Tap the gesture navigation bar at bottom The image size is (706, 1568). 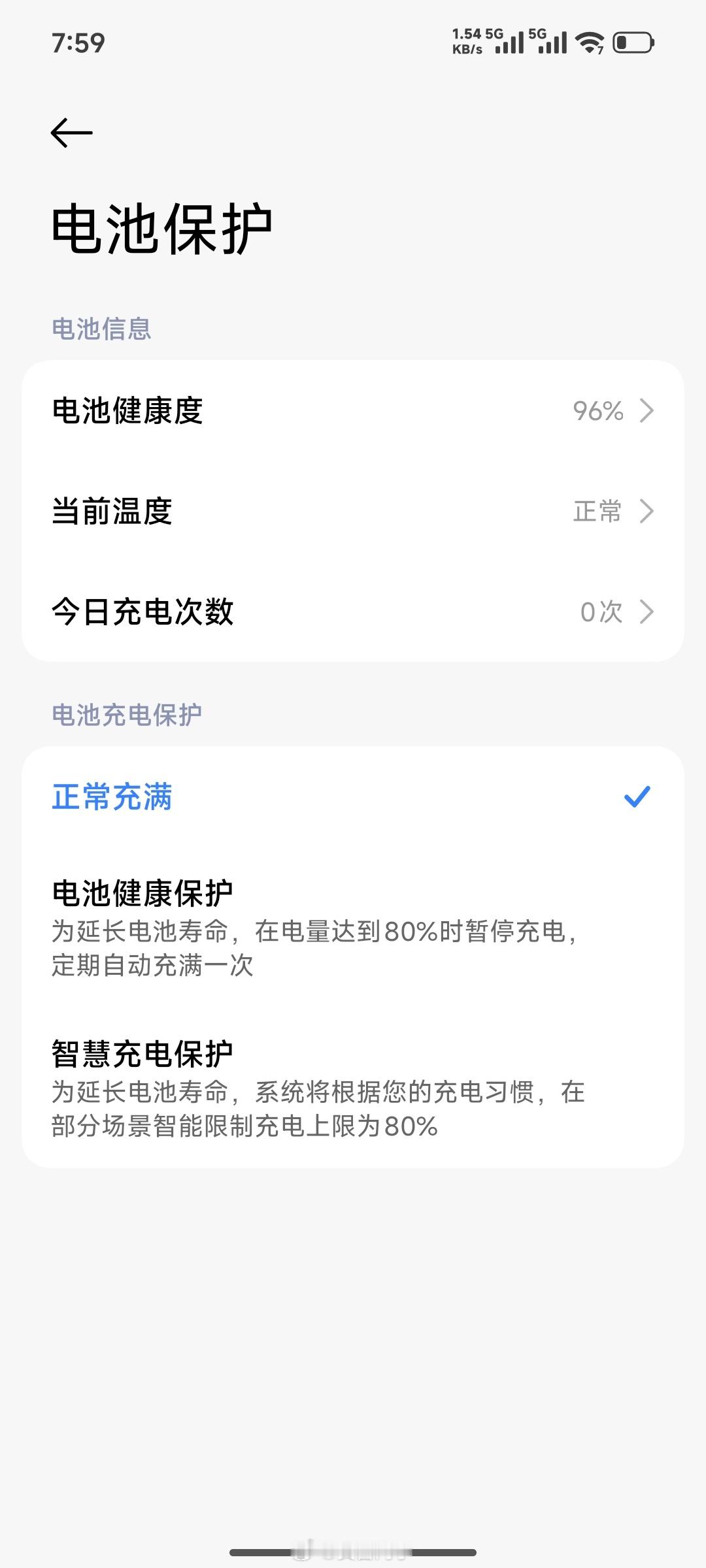(353, 1550)
